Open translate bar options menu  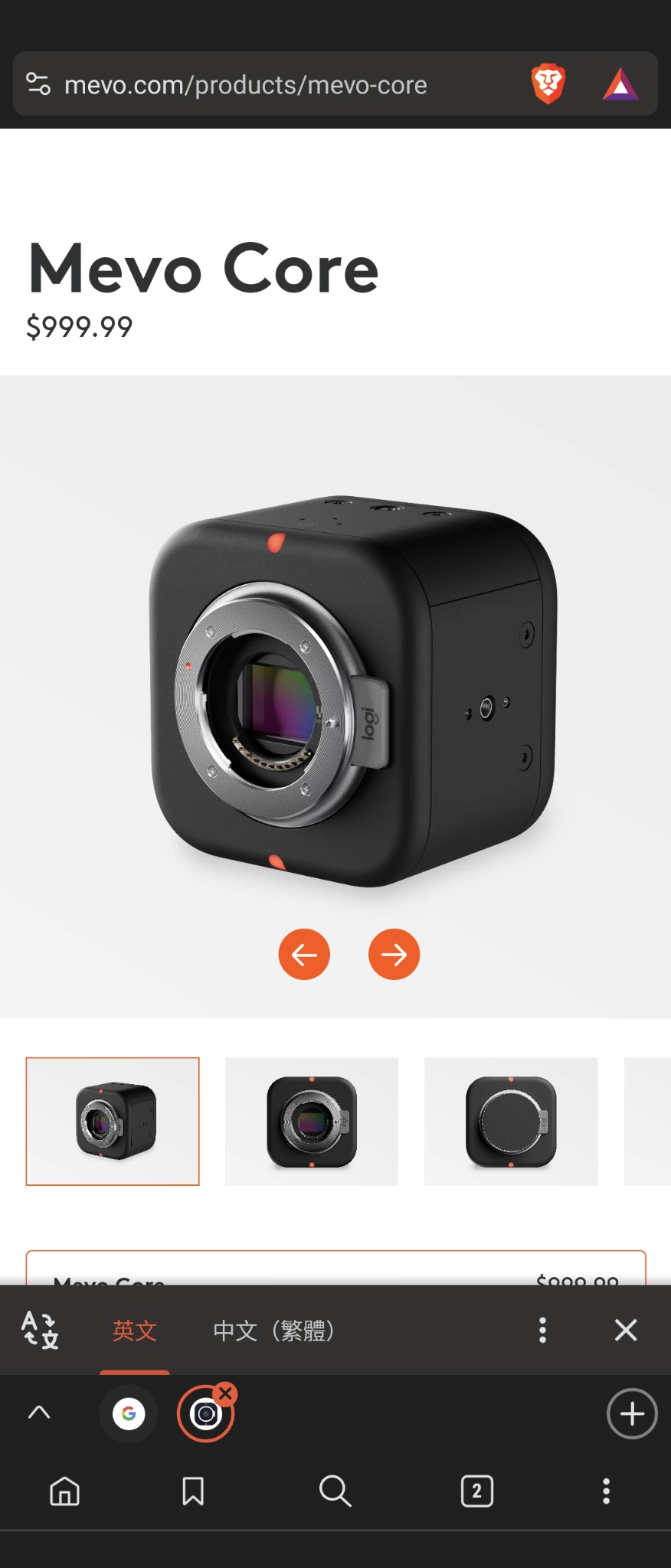[x=542, y=1331]
